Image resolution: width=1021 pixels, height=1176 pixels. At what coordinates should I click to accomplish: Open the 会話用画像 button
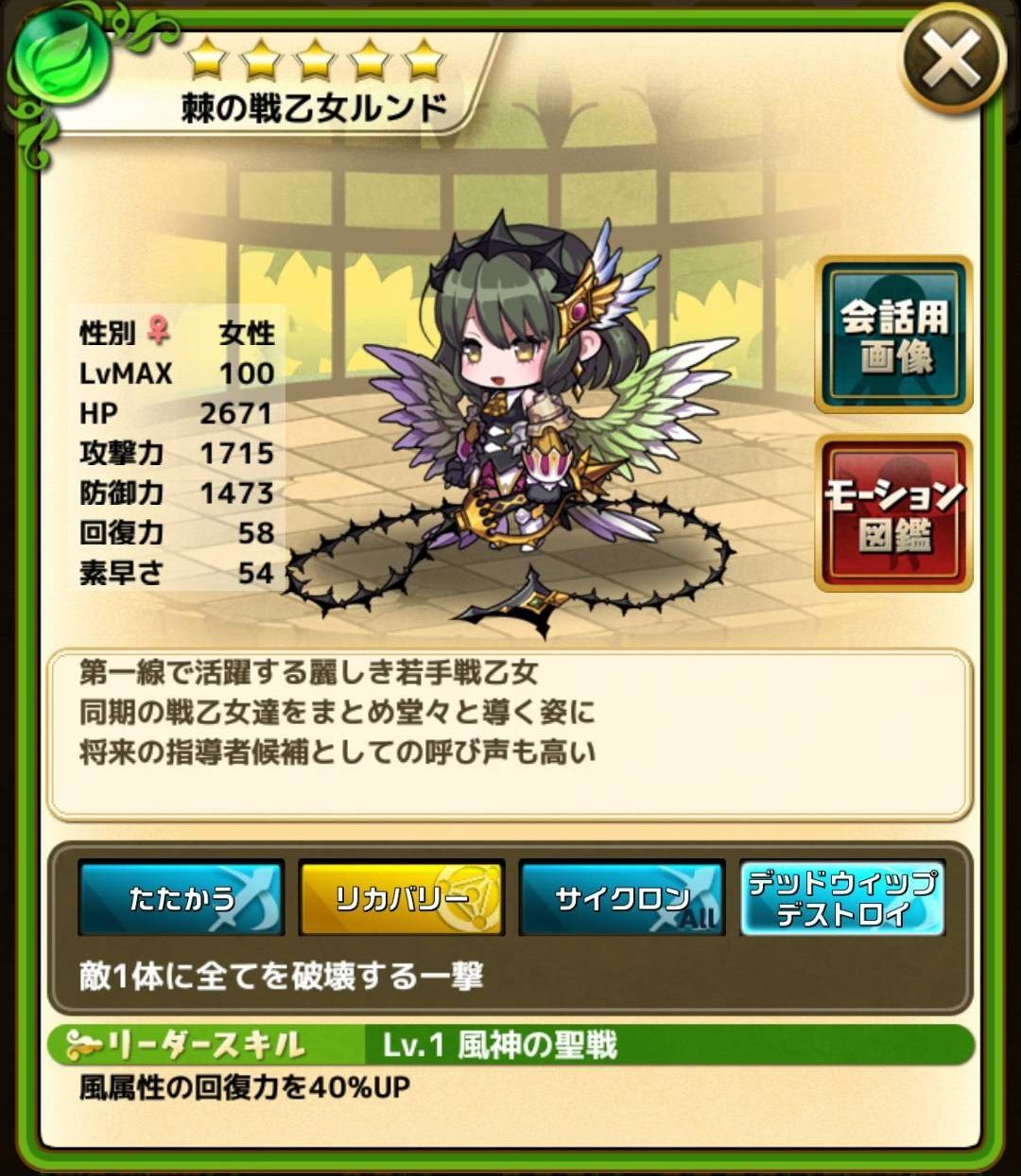pyautogui.click(x=894, y=336)
